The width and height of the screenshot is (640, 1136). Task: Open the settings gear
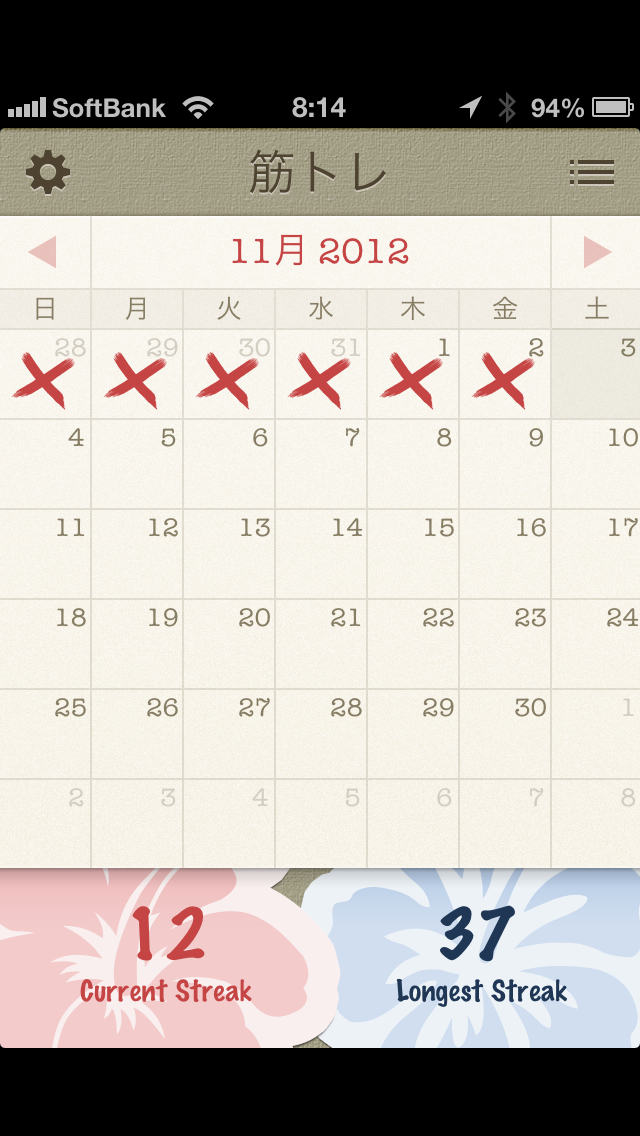tap(48, 172)
